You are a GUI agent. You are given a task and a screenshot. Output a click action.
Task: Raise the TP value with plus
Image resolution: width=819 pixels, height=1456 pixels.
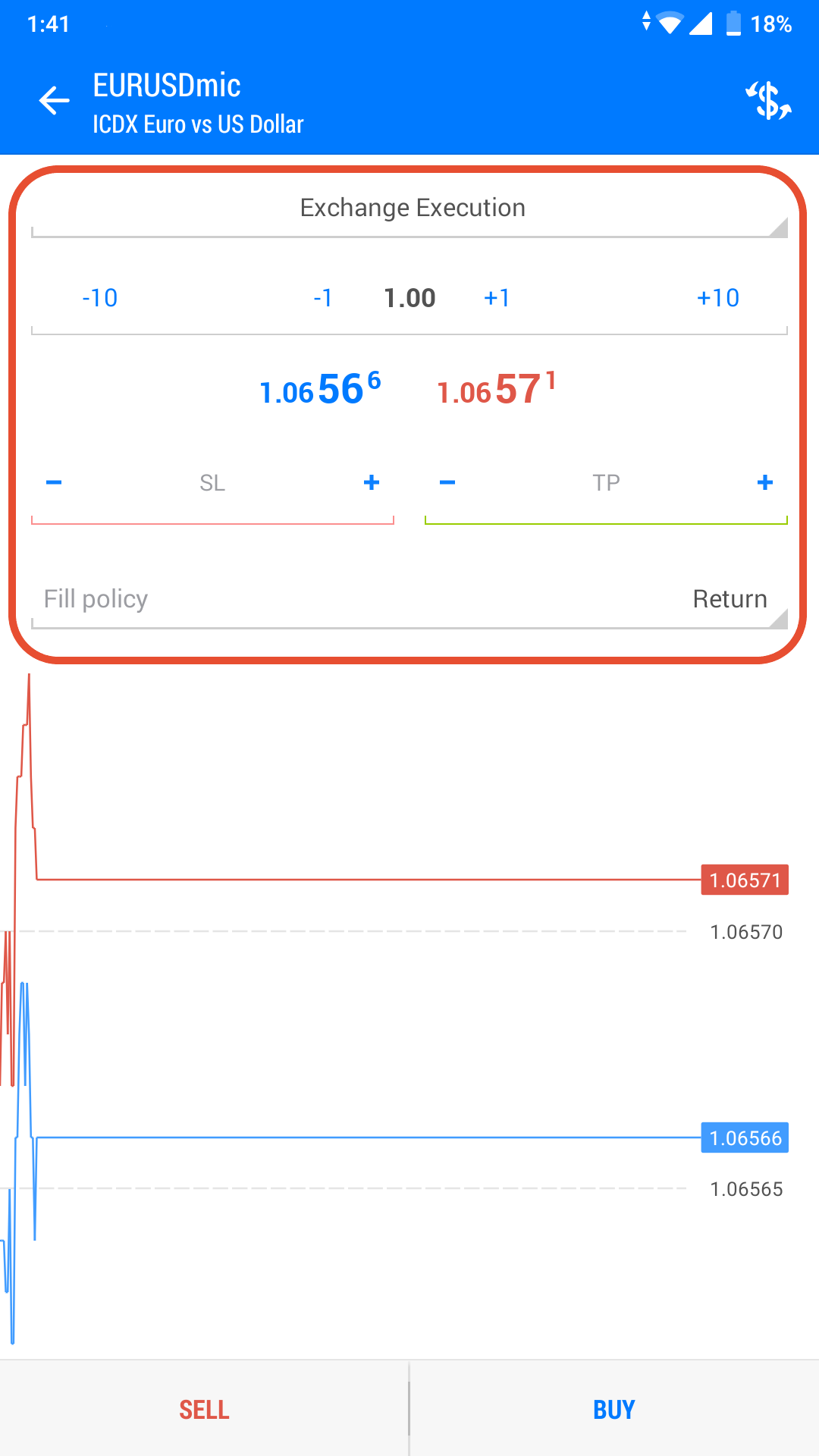coord(765,482)
